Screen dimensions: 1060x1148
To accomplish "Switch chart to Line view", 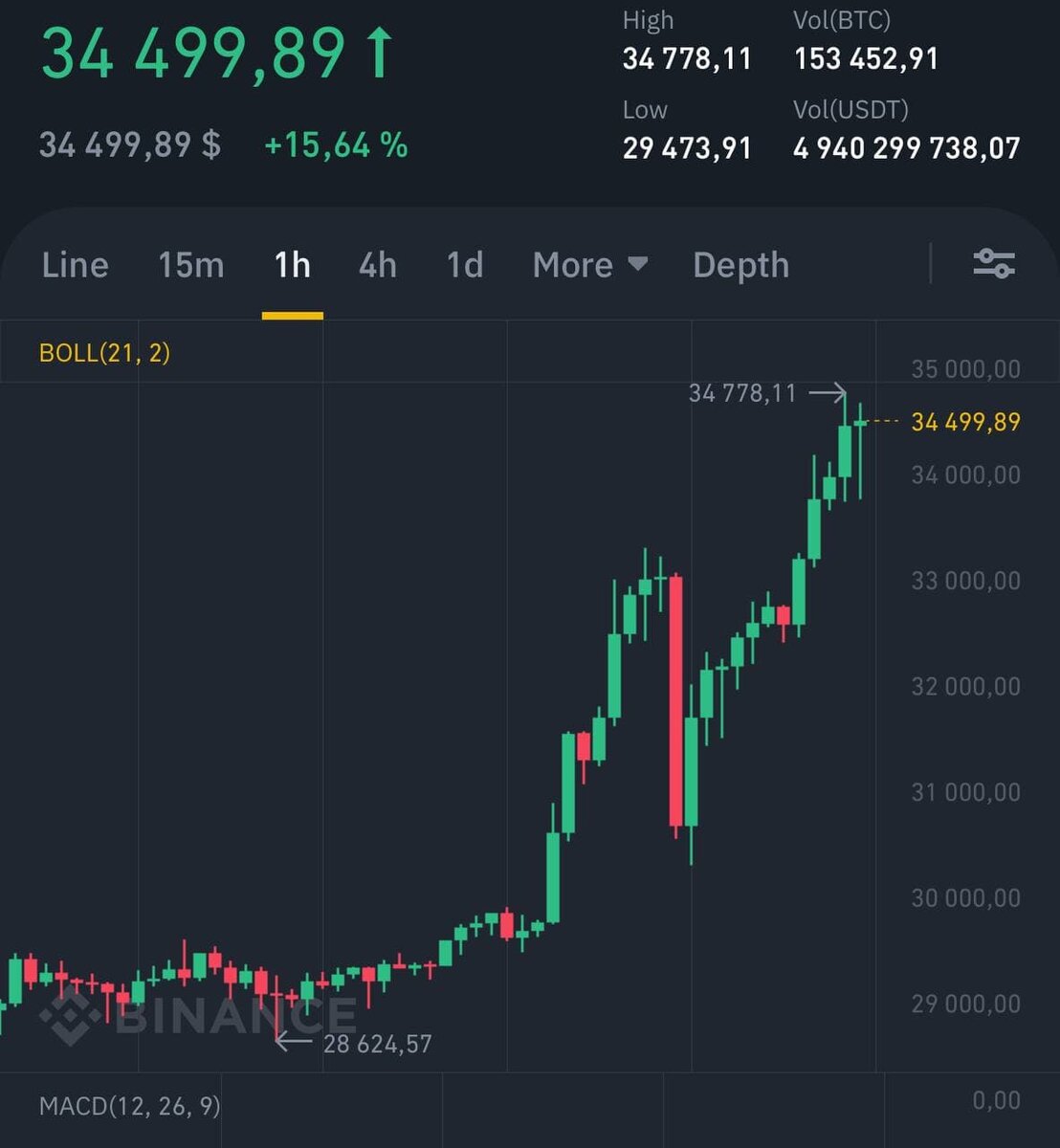I will click(x=75, y=265).
